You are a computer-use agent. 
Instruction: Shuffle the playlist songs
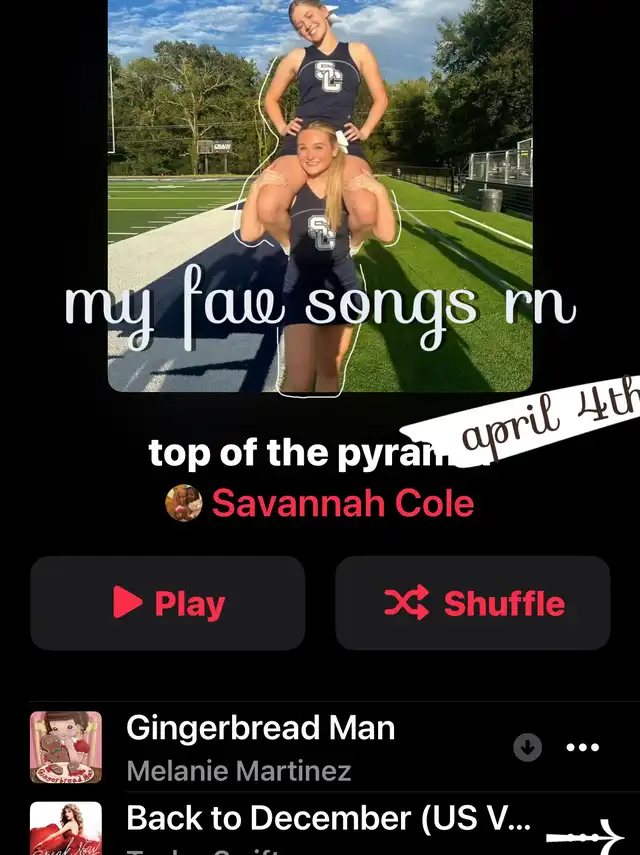pyautogui.click(x=473, y=603)
